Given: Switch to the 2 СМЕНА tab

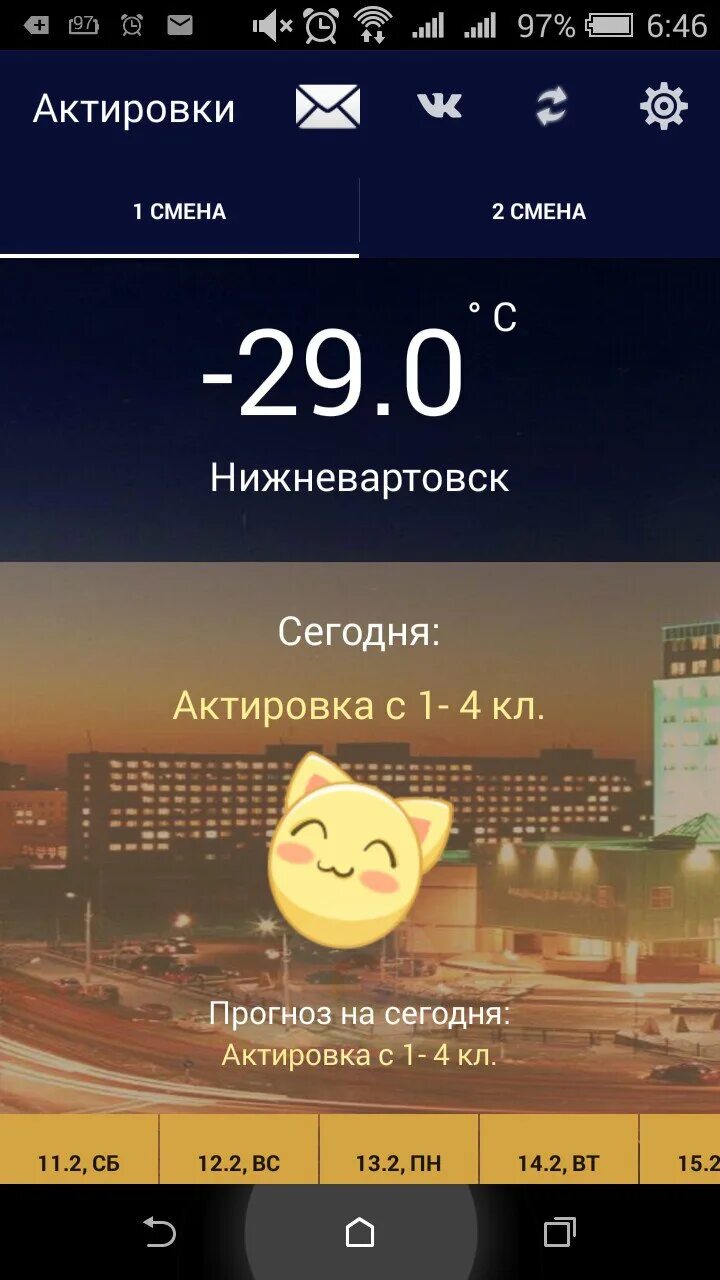Looking at the screenshot, I should 539,212.
